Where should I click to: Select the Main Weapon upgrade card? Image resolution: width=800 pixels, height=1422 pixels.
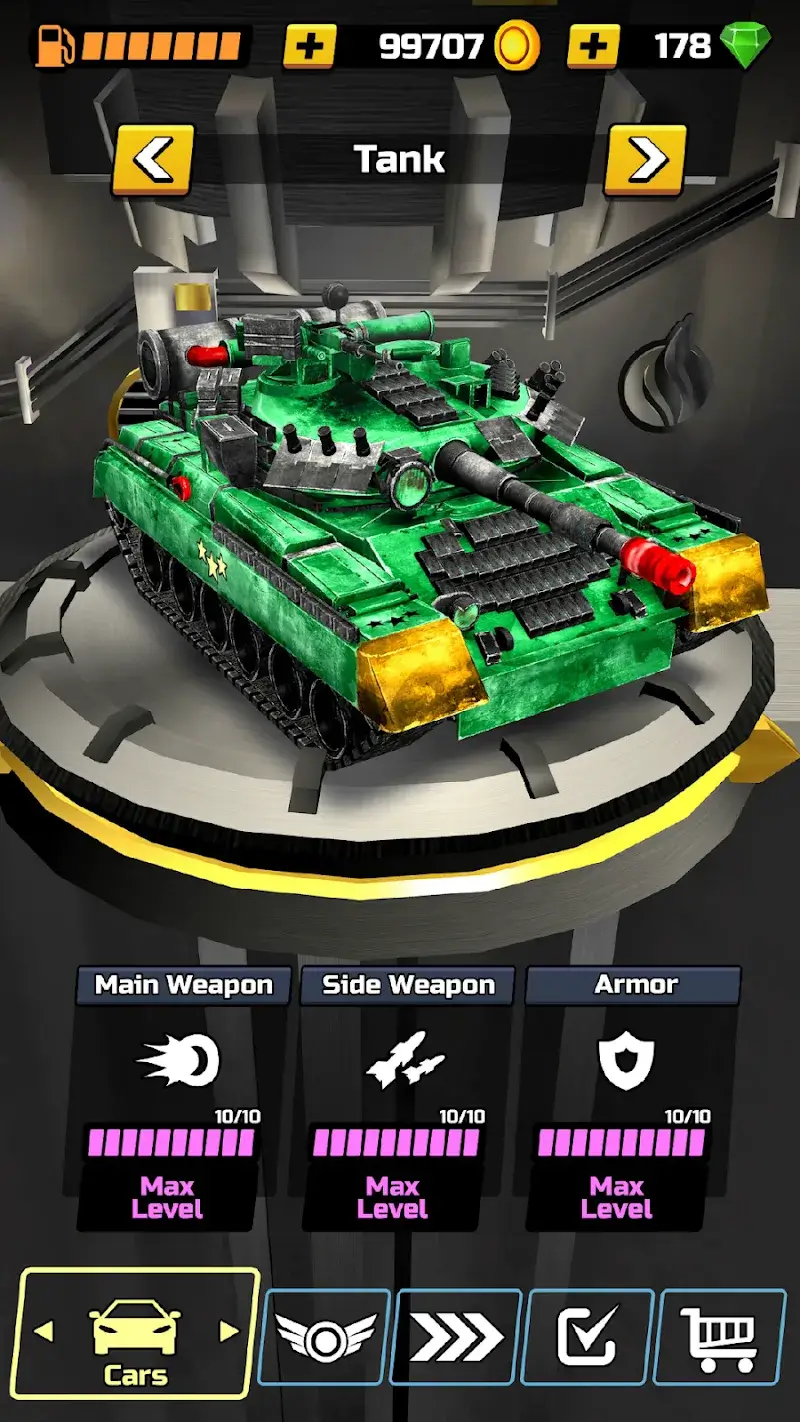[x=183, y=1095]
